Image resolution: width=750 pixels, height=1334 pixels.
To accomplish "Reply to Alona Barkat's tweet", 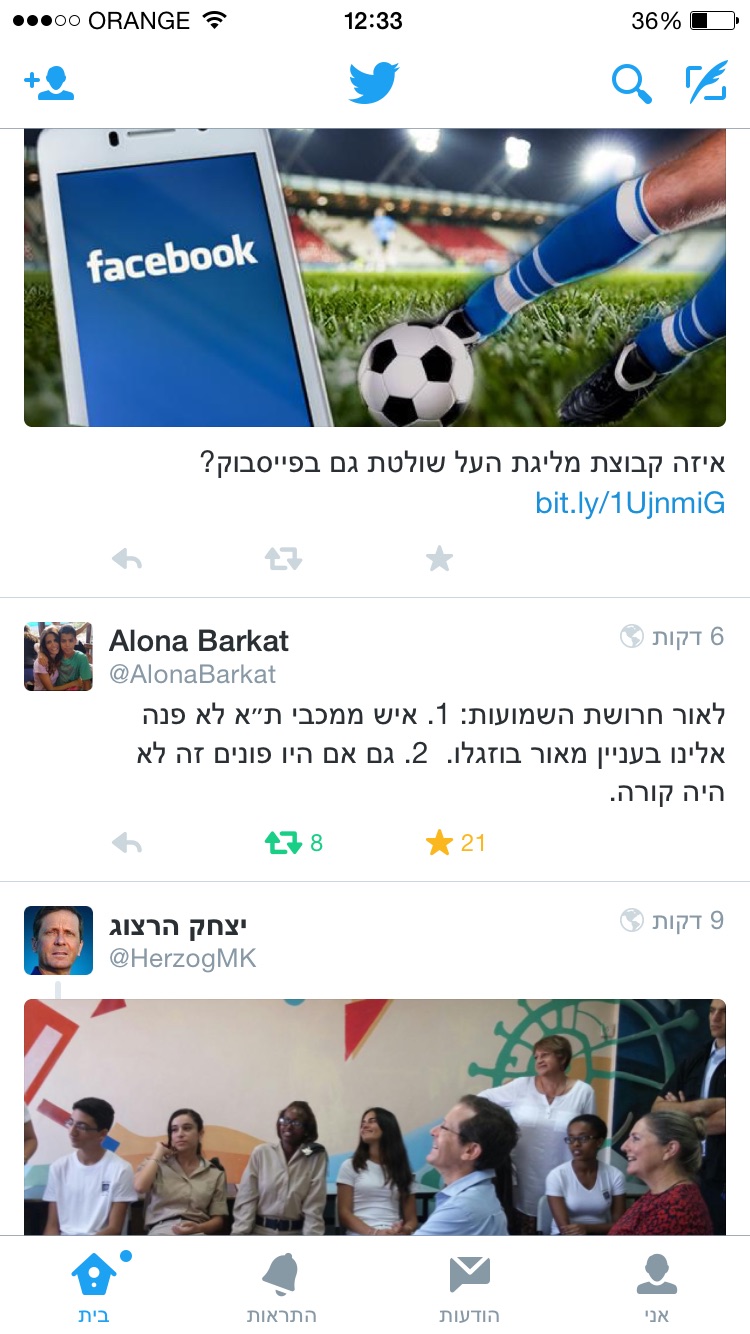I will tap(127, 843).
